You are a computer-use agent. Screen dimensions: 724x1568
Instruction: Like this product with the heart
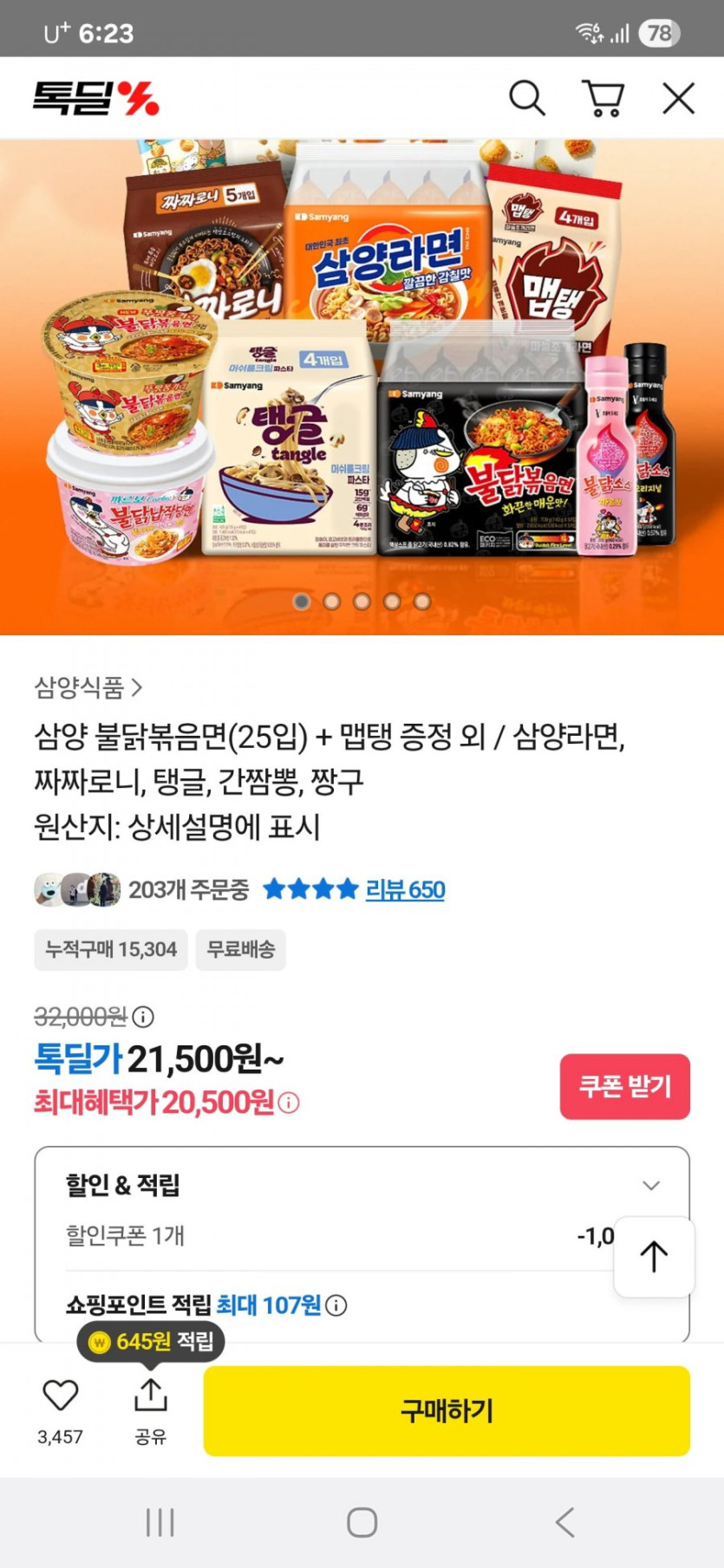point(61,1395)
